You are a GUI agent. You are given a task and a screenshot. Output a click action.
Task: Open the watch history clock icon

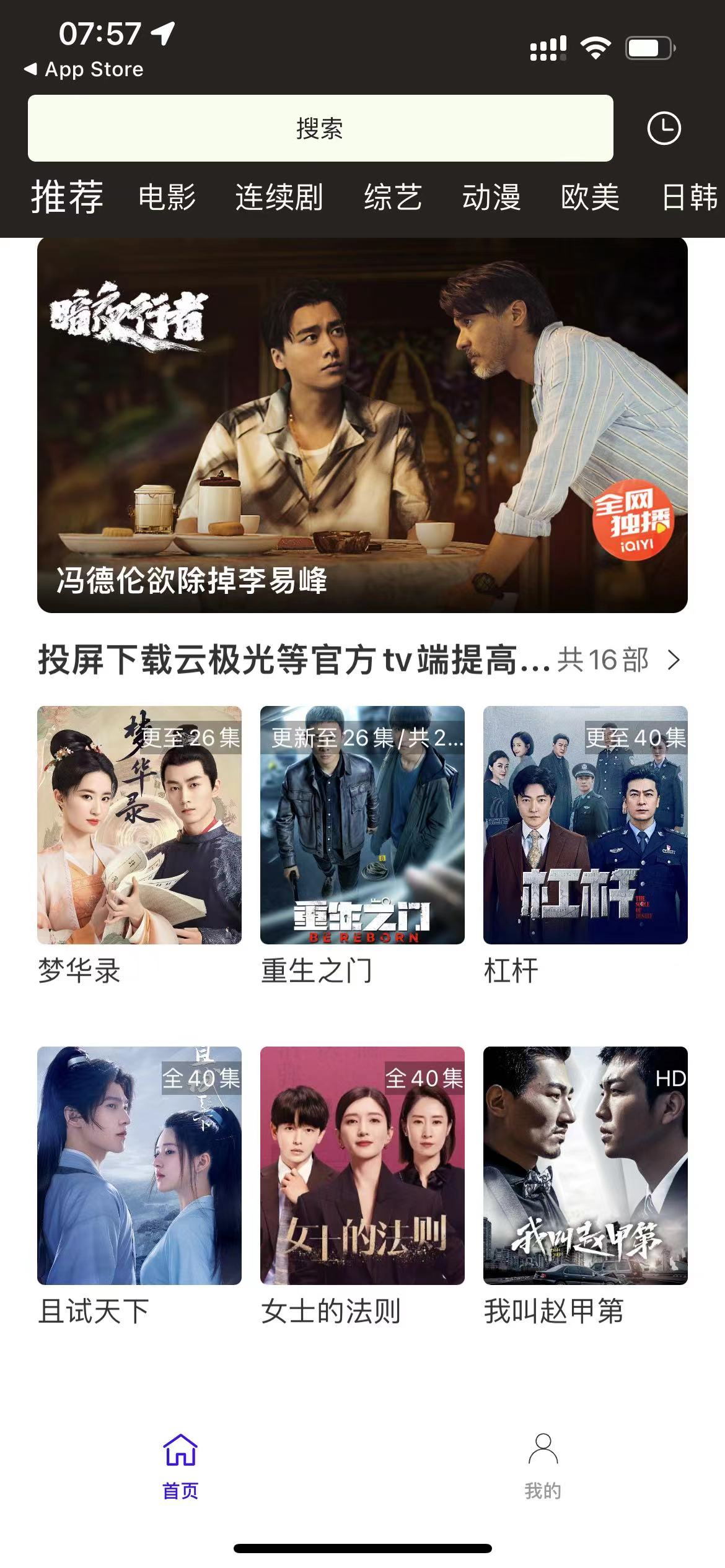tap(664, 129)
